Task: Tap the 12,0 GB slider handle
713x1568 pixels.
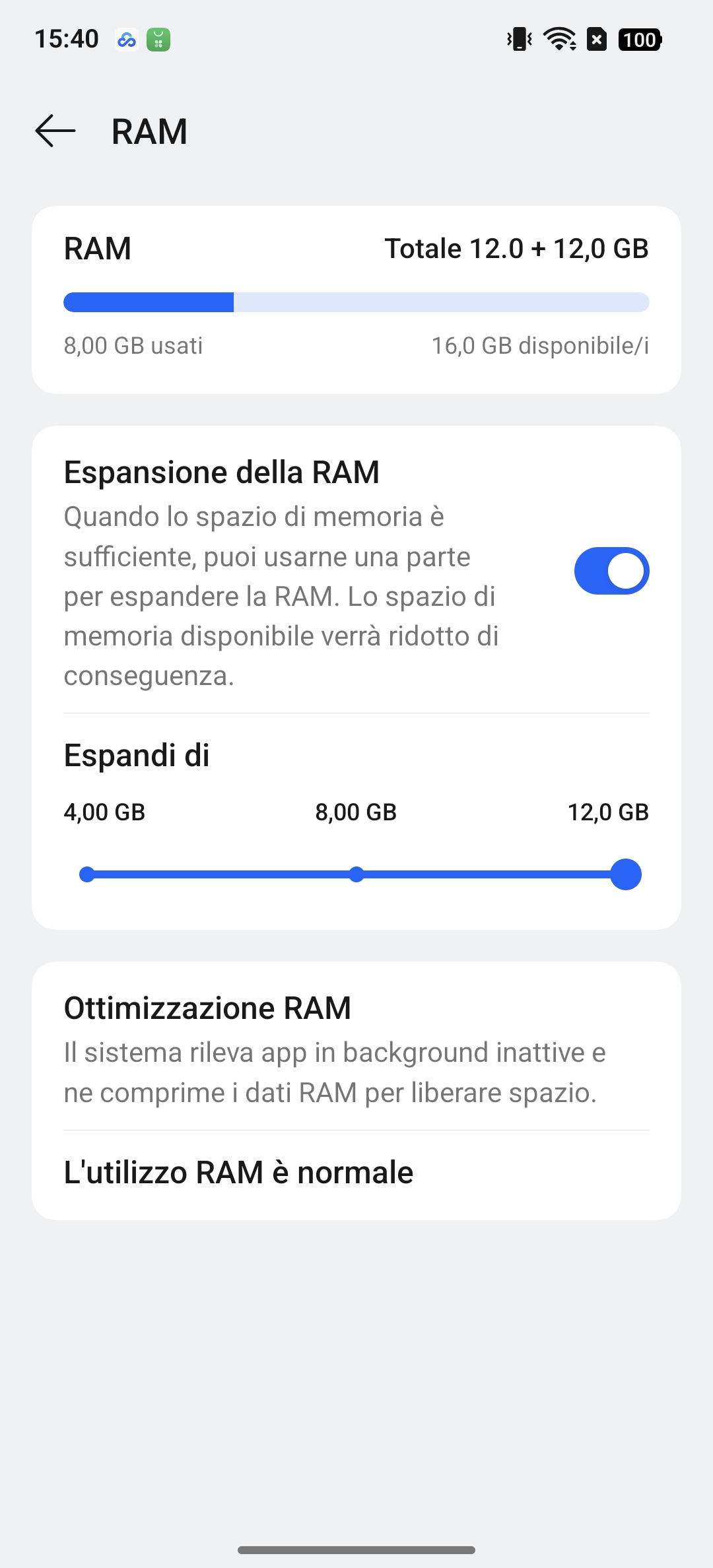Action: coord(626,874)
